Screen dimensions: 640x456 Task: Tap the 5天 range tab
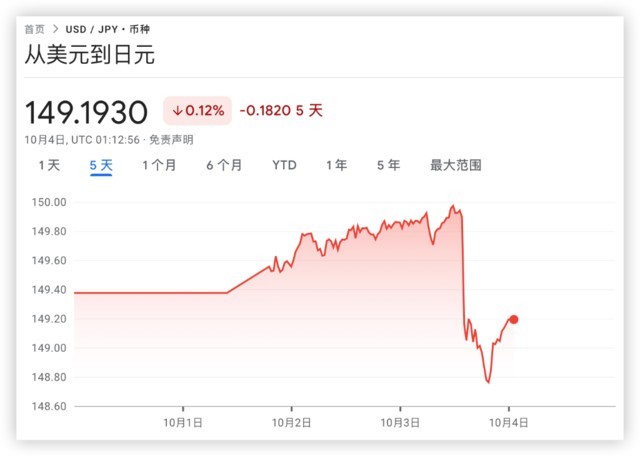[x=101, y=165]
